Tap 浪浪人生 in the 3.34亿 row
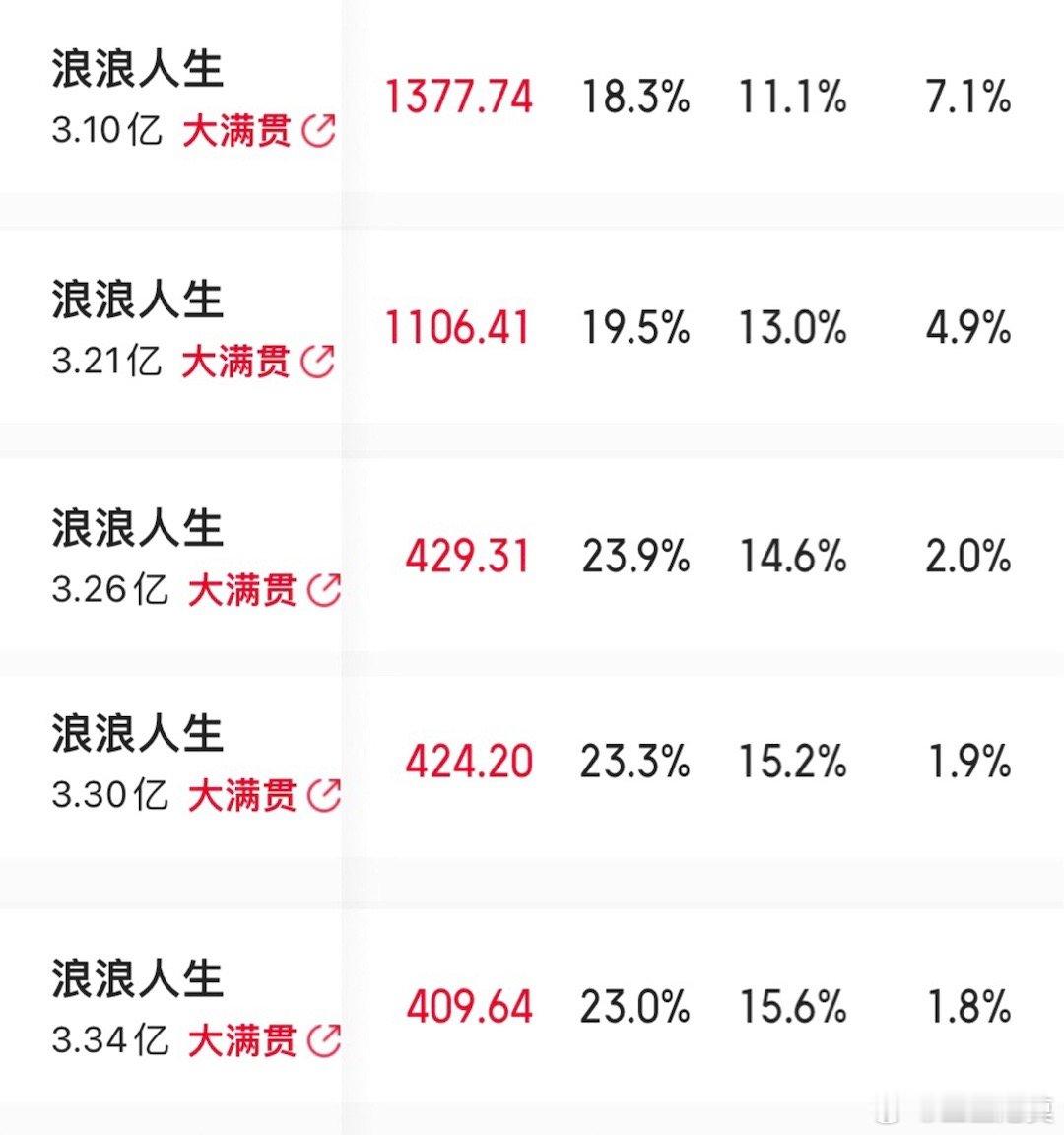 point(134,980)
